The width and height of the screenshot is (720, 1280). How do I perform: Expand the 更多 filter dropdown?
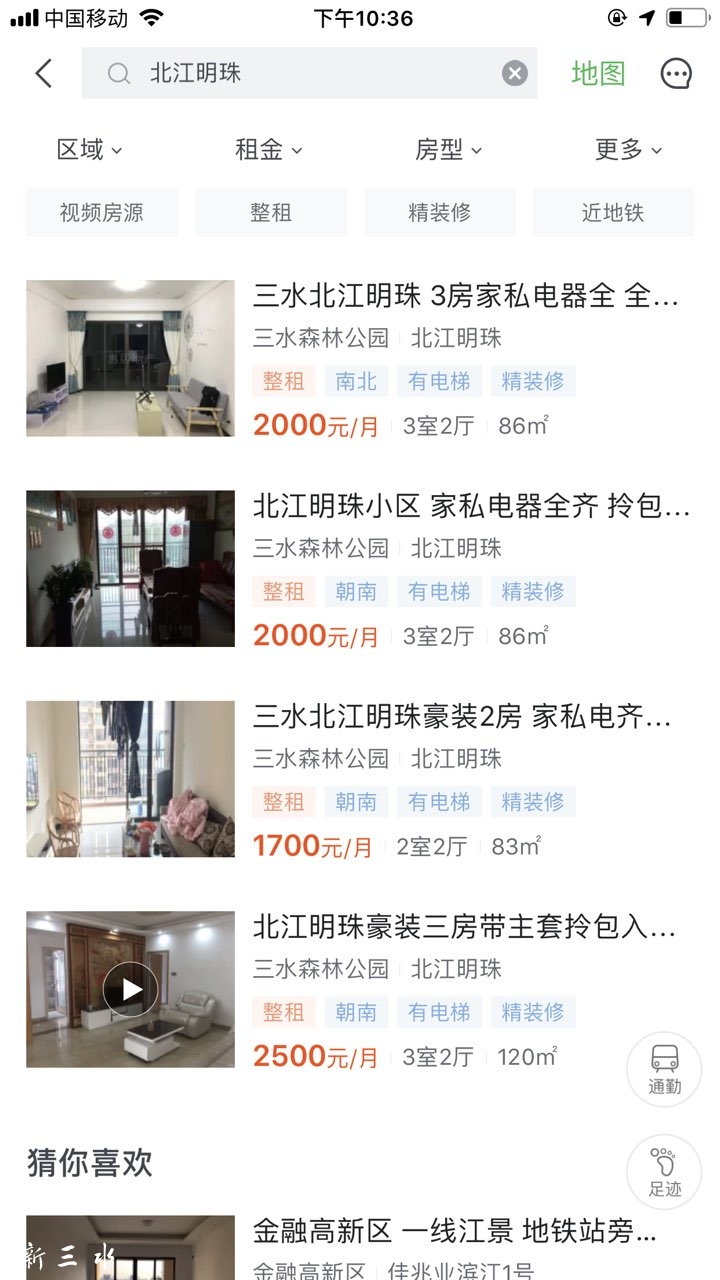point(628,150)
